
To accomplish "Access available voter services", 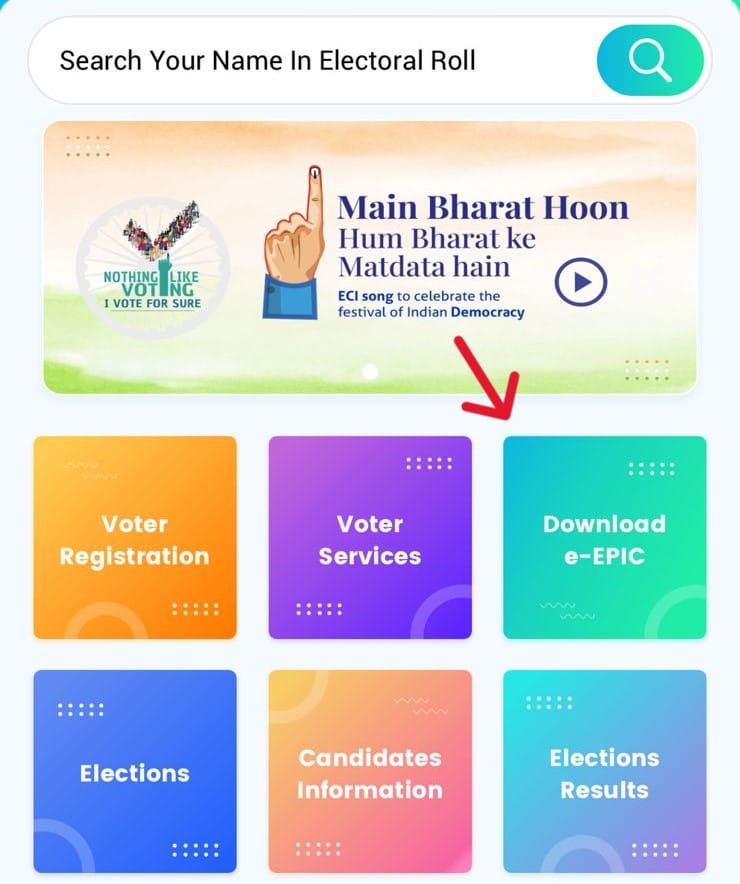I will pos(370,536).
